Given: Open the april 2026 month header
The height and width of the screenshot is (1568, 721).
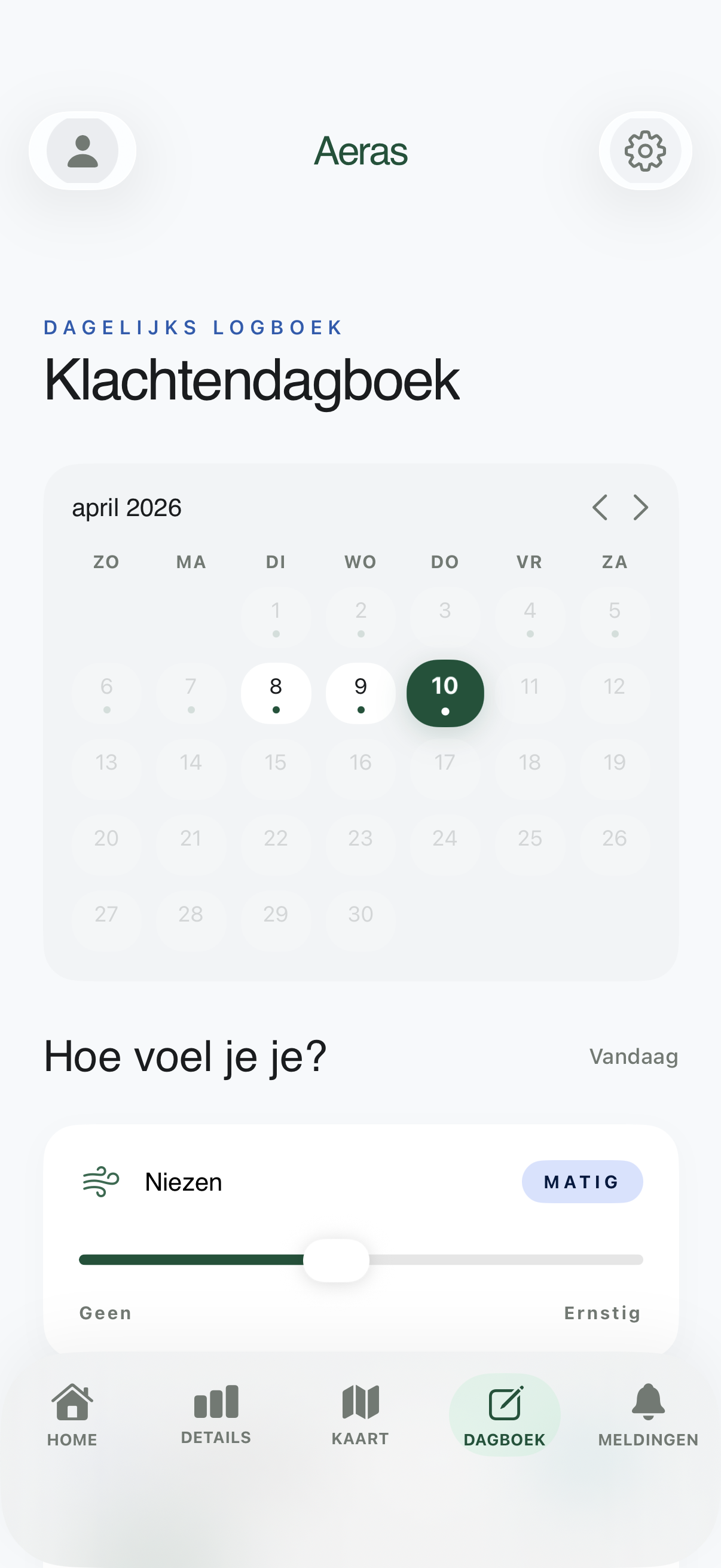Looking at the screenshot, I should pyautogui.click(x=127, y=507).
